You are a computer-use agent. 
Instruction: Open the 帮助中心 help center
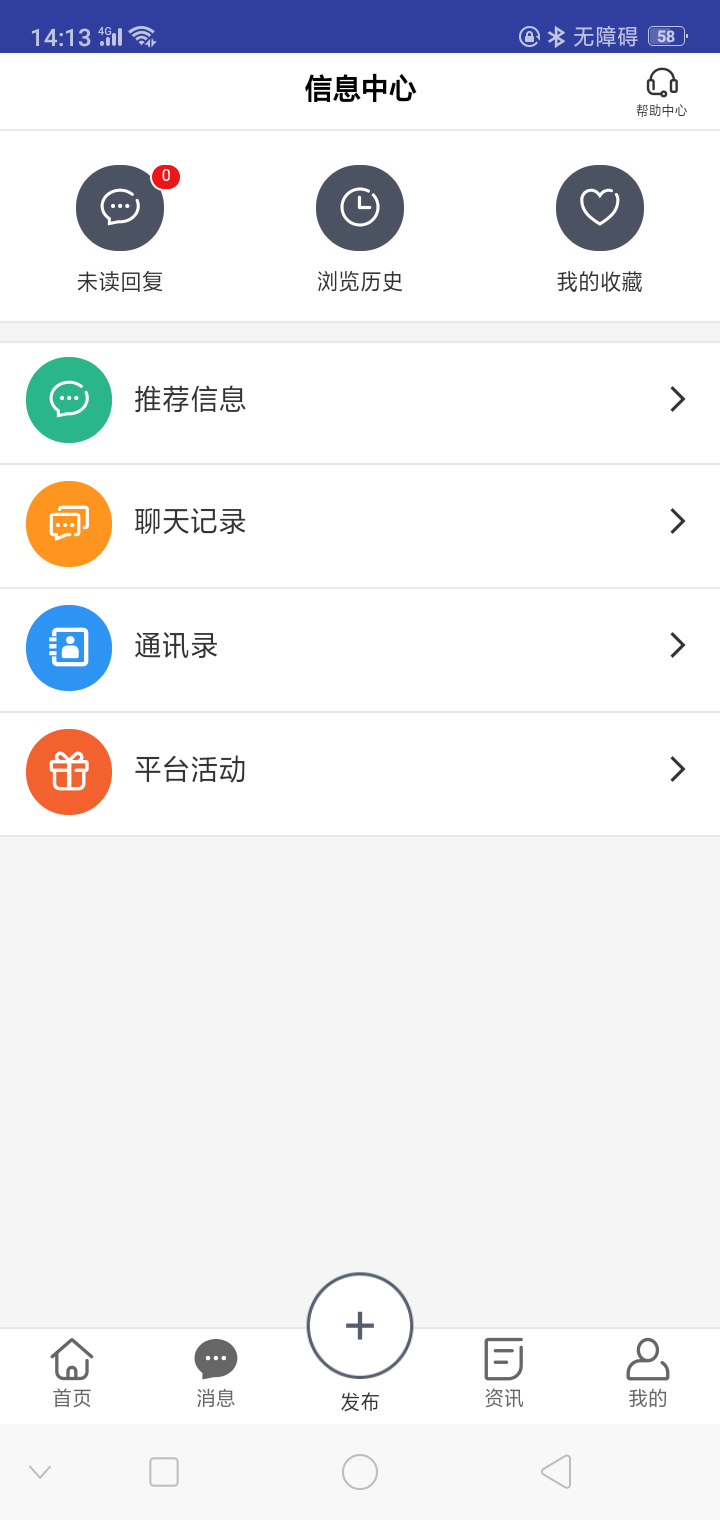click(661, 92)
